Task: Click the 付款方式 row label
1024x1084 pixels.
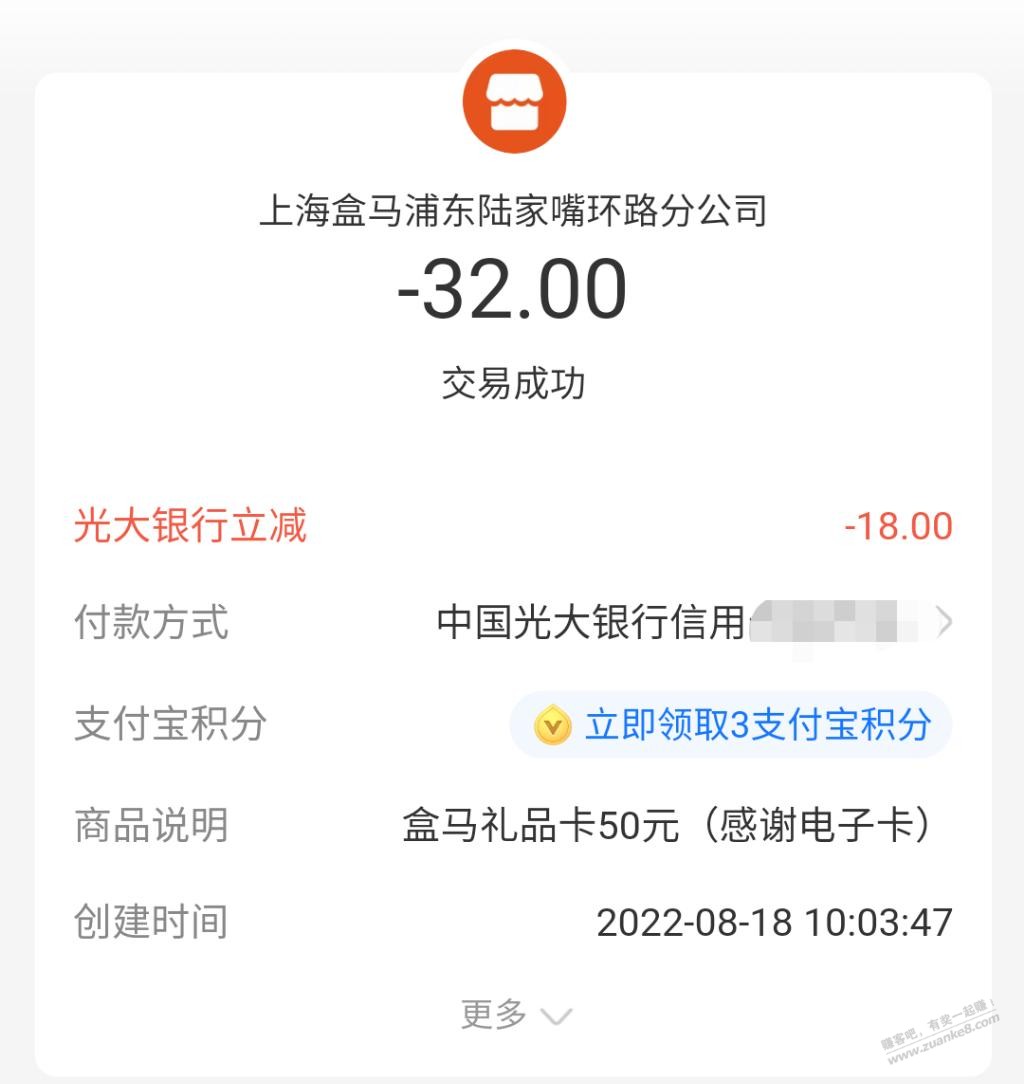Action: pos(152,624)
